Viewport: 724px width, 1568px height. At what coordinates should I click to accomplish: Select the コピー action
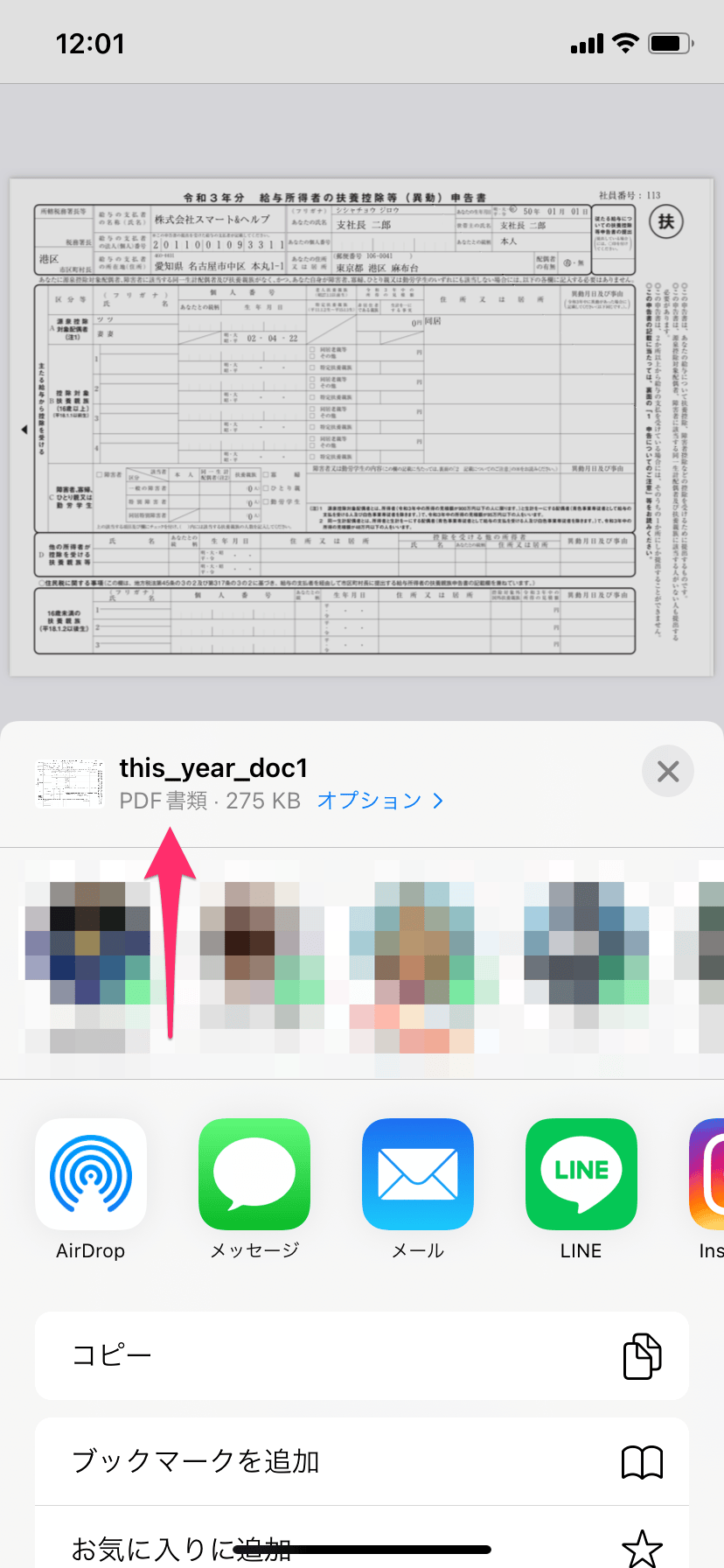coord(362,1355)
